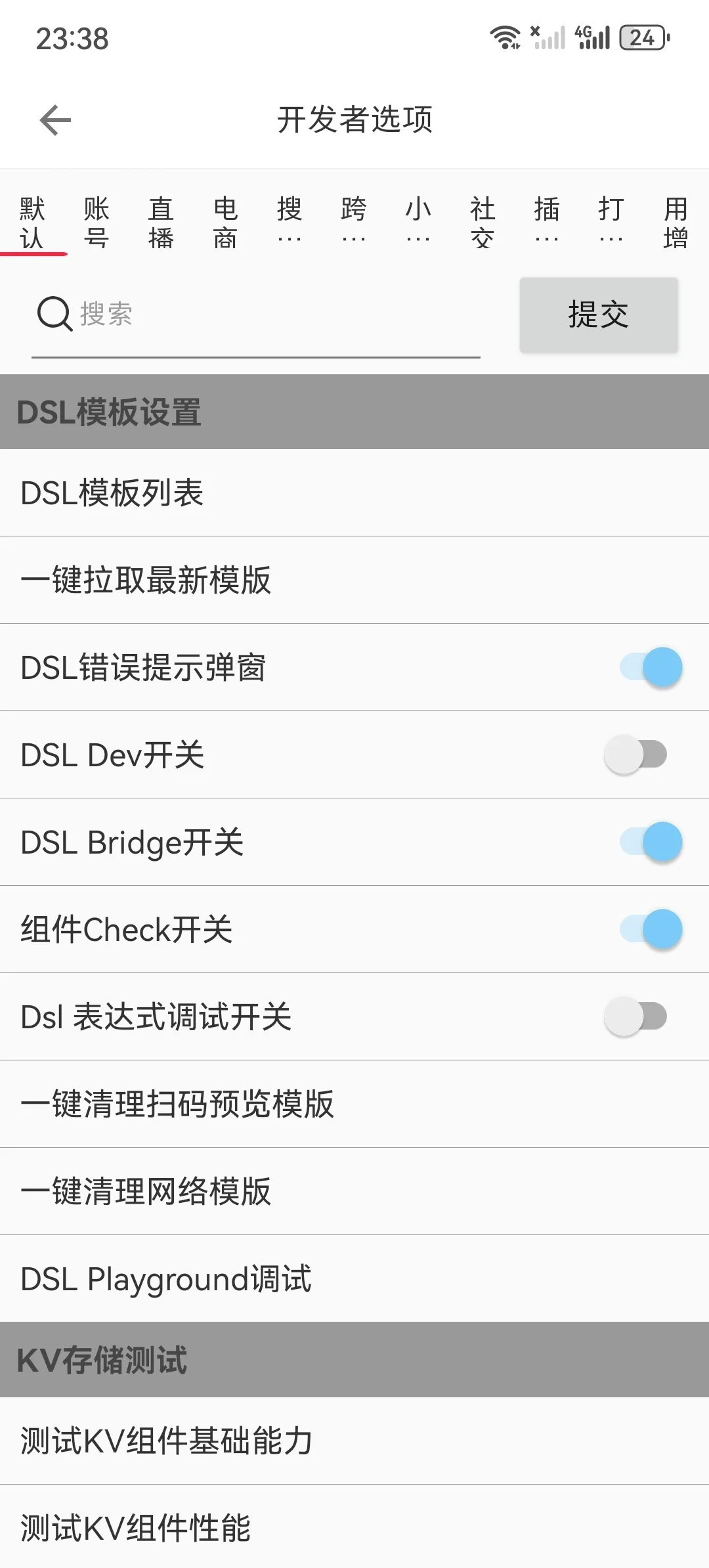
Task: Turn on Dsl 表达式调试开关
Action: coord(636,1016)
